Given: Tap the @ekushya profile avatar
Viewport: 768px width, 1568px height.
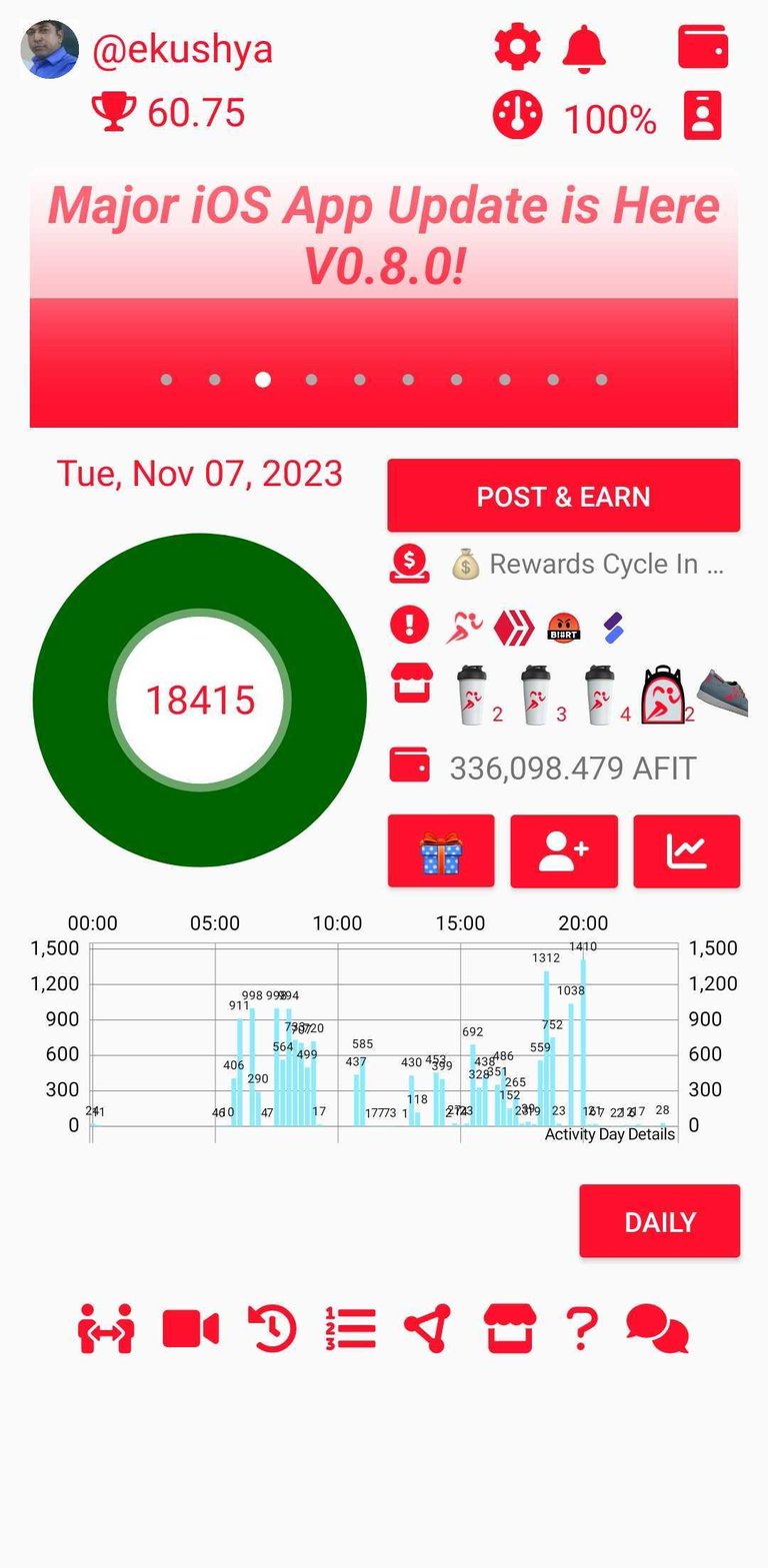Looking at the screenshot, I should point(50,49).
